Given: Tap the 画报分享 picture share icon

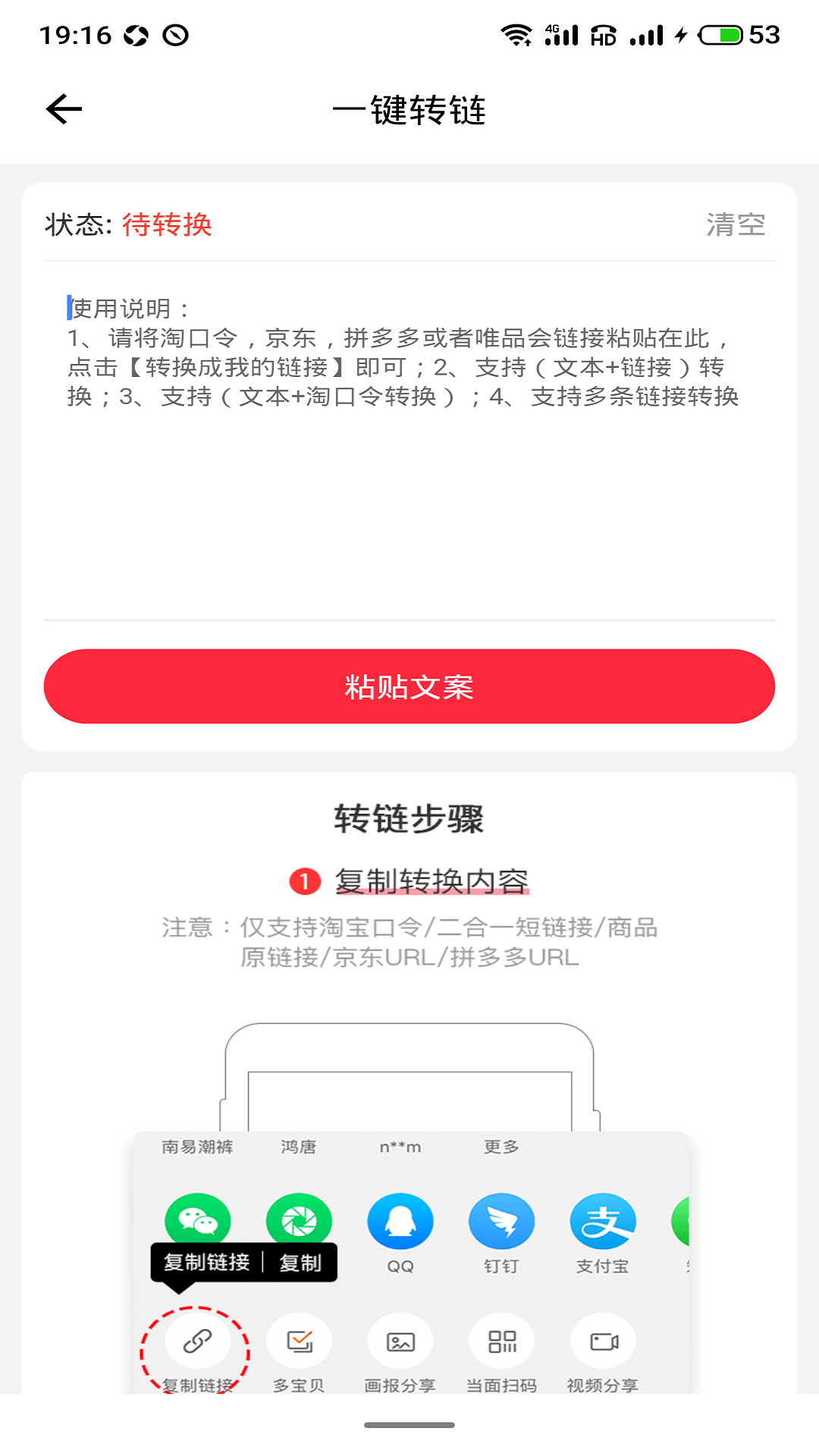Looking at the screenshot, I should point(400,1341).
